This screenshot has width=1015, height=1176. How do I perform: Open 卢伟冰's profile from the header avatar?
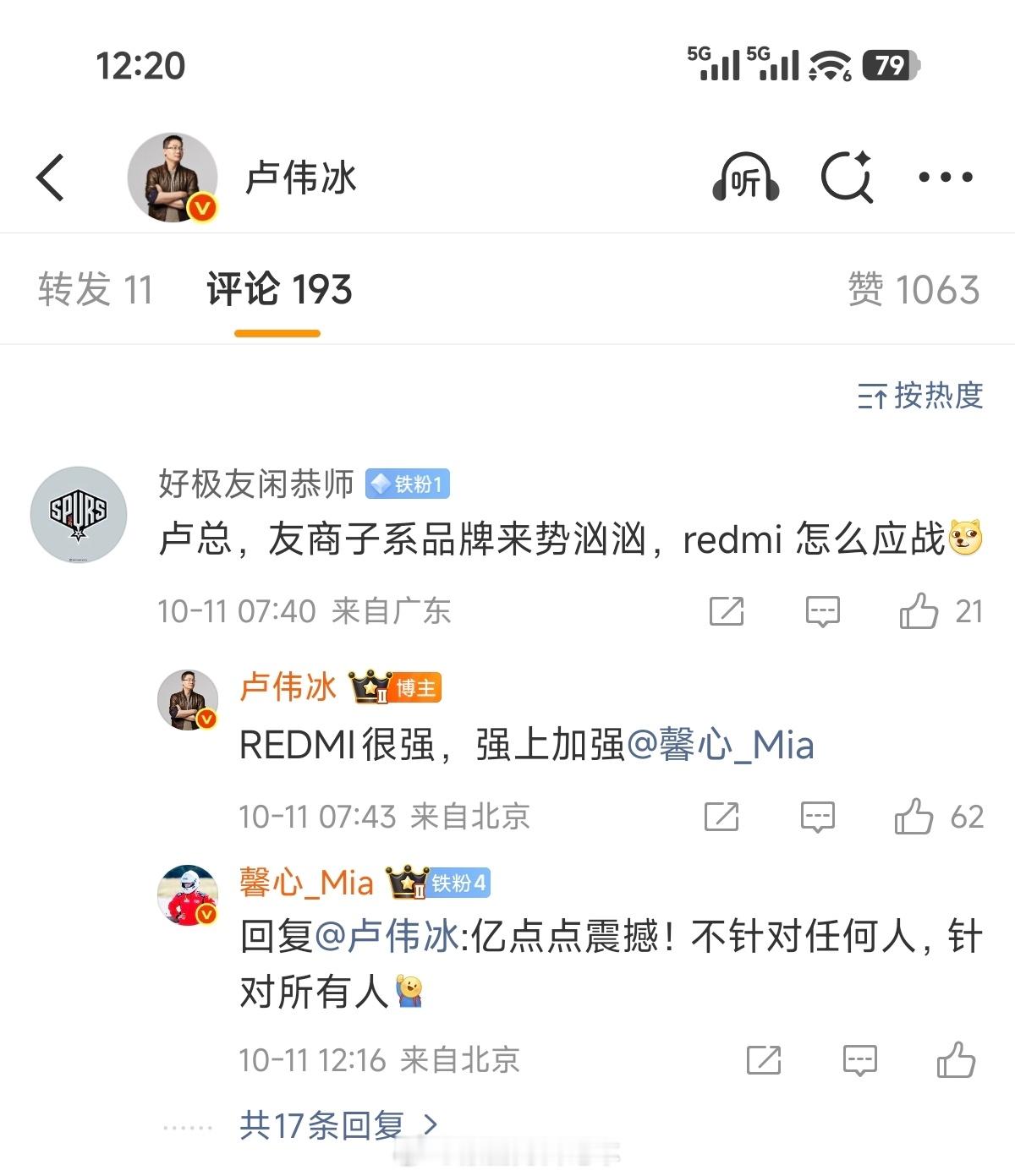coord(173,178)
